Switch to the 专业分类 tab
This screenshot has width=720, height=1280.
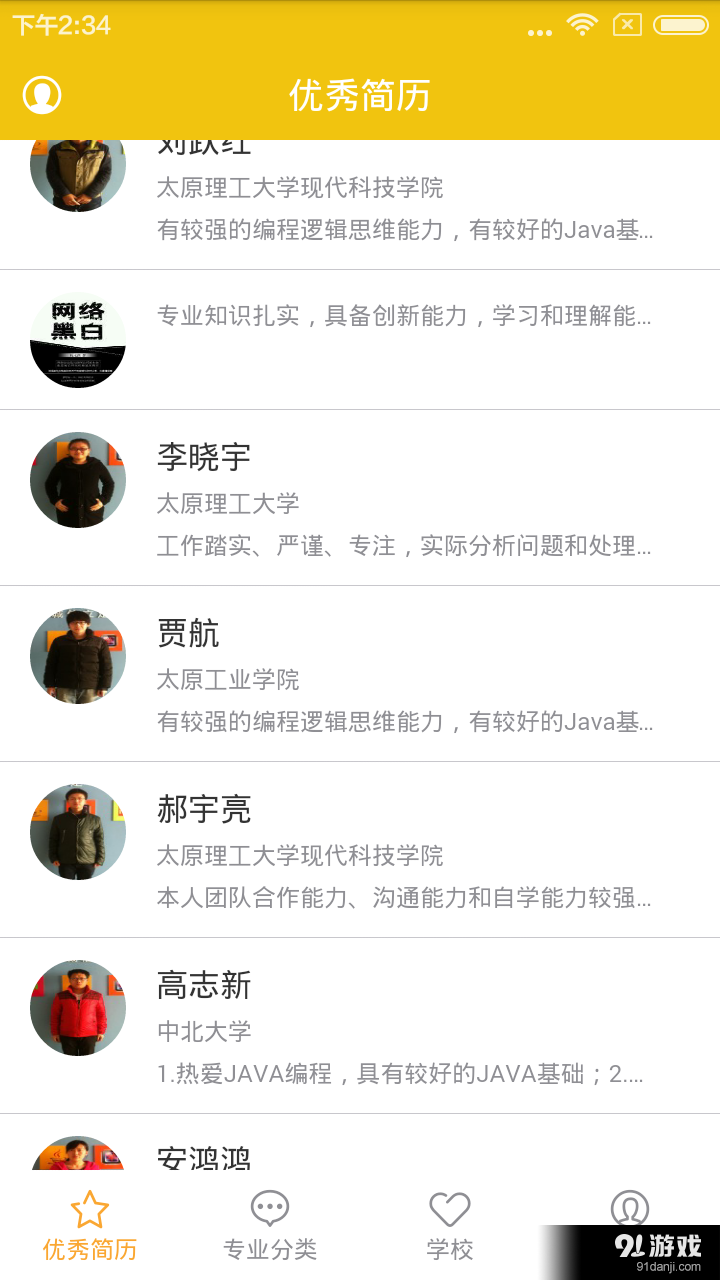pyautogui.click(x=269, y=1225)
